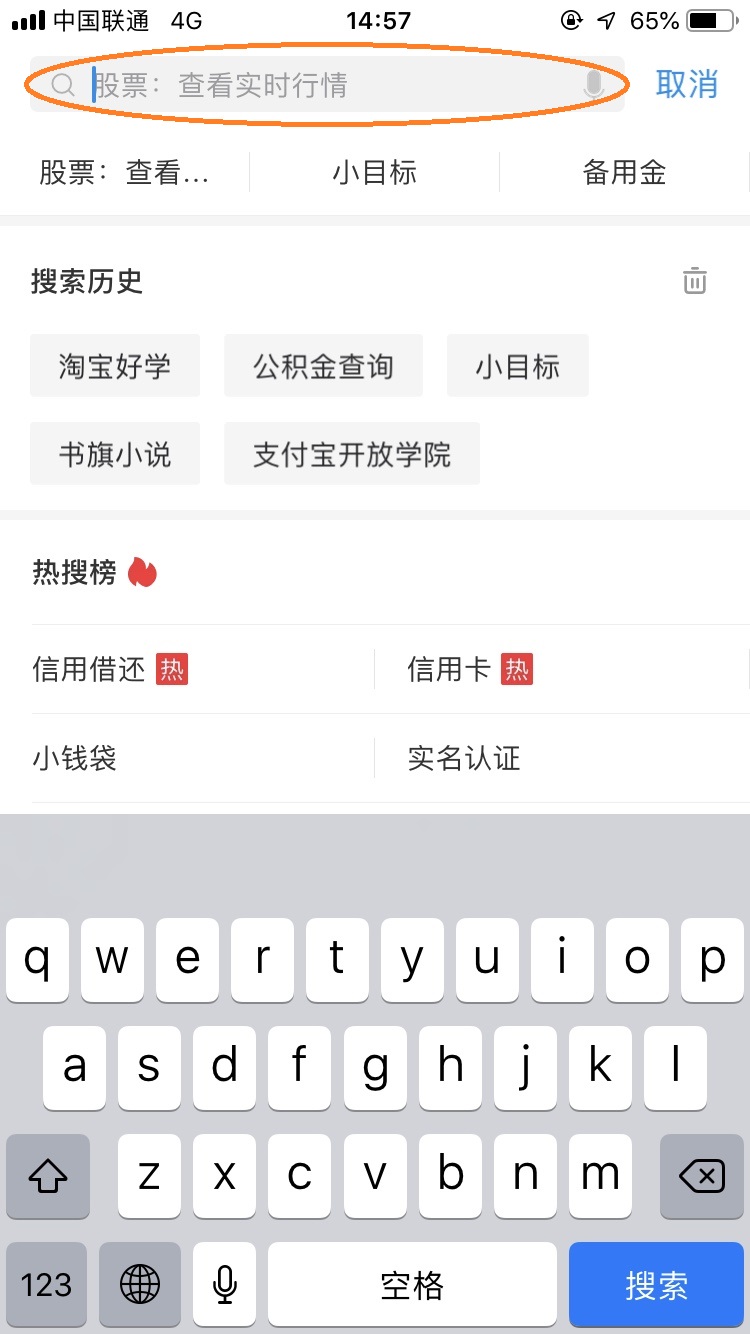Tap the keyboard backspace key

701,1177
